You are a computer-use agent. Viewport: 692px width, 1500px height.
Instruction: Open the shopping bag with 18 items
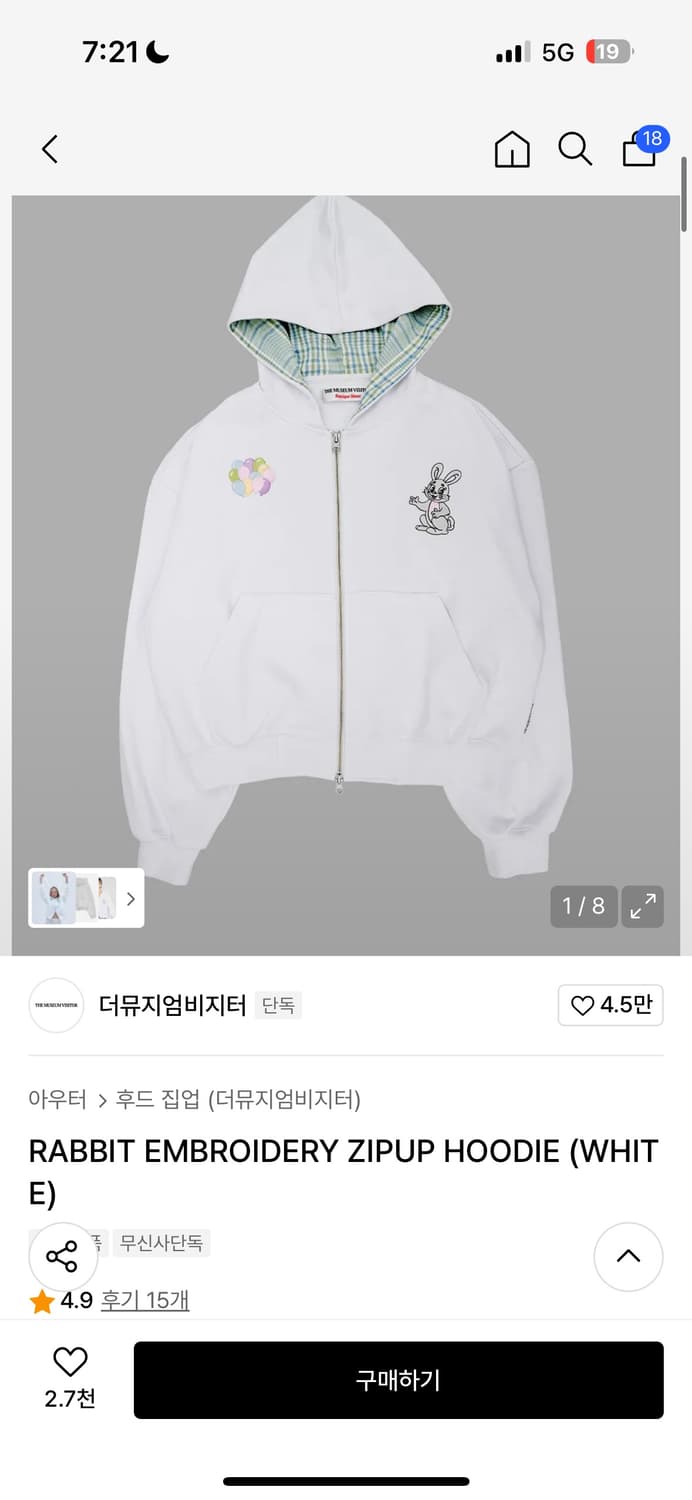[x=640, y=149]
